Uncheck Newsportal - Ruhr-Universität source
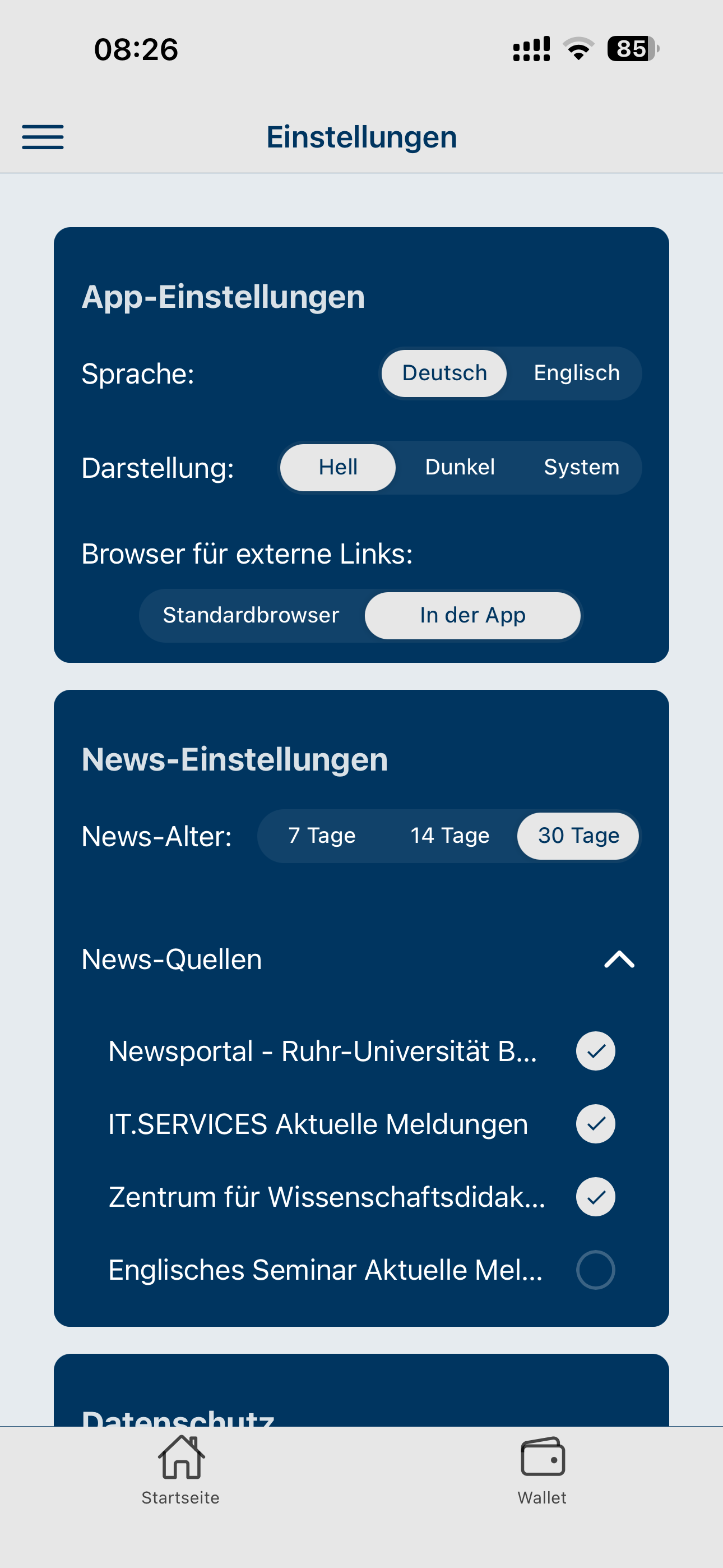 [x=596, y=1051]
